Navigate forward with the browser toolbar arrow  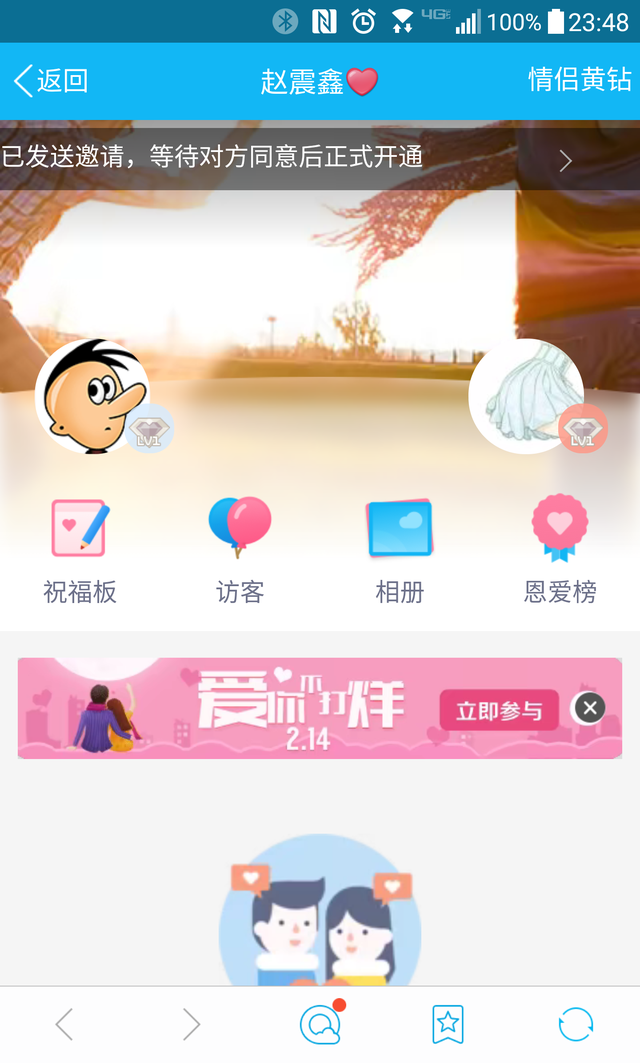pos(191,1024)
